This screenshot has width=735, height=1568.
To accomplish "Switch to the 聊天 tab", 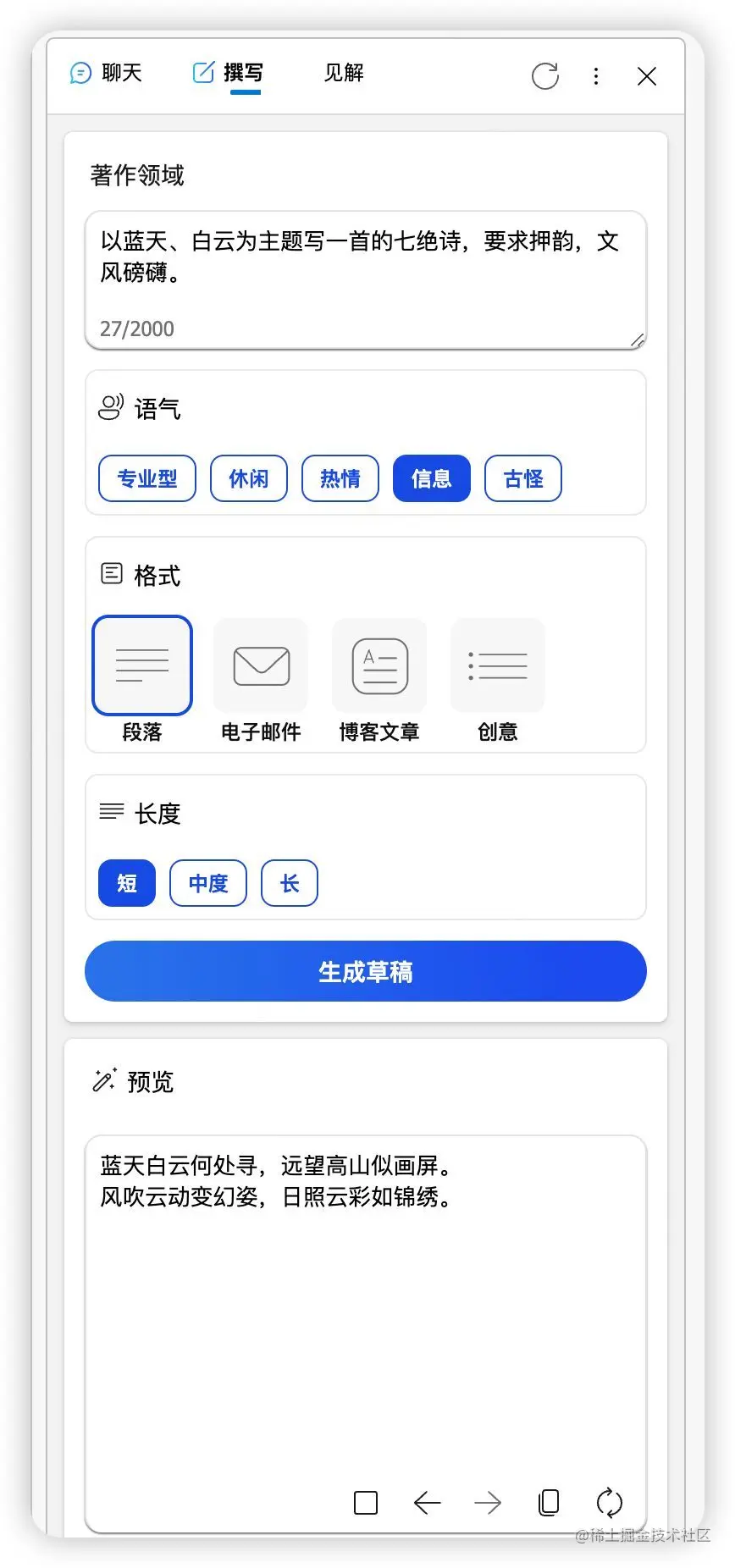I will [106, 74].
